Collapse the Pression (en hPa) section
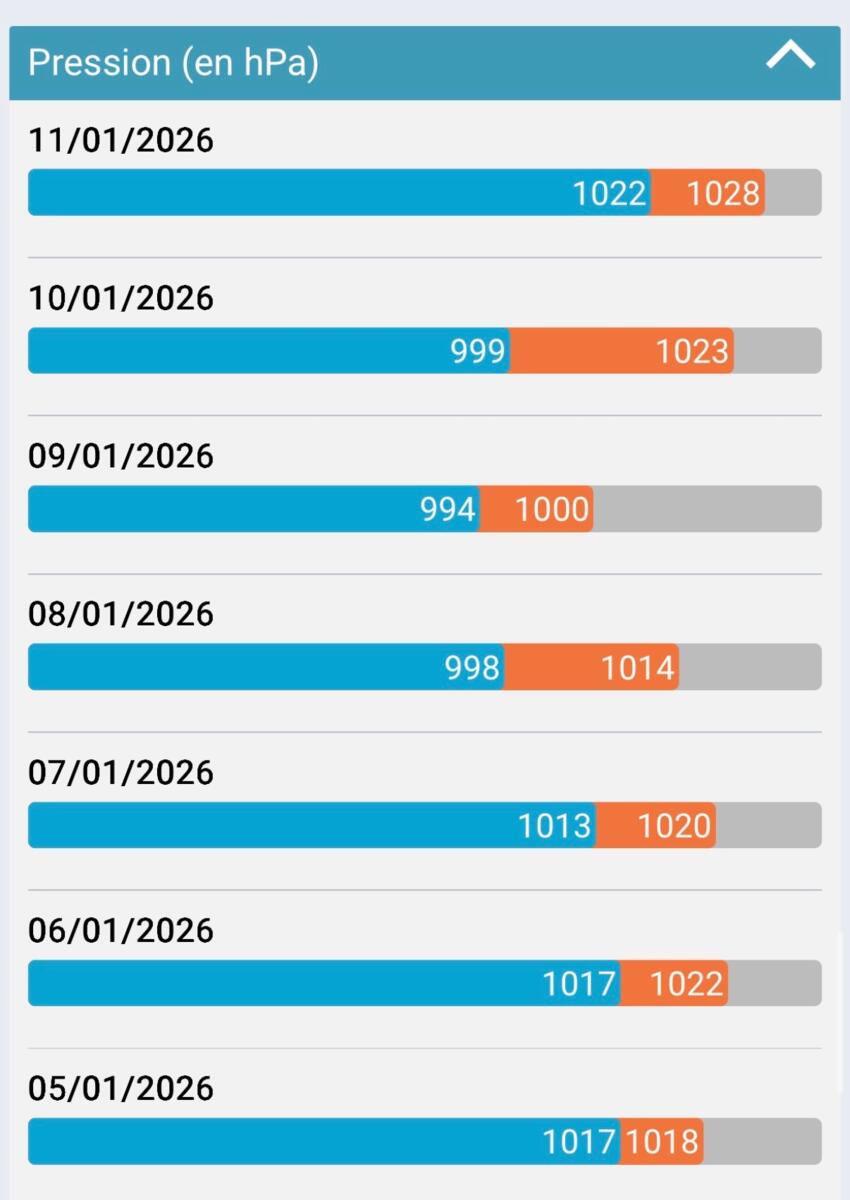The image size is (850, 1200). [x=790, y=57]
